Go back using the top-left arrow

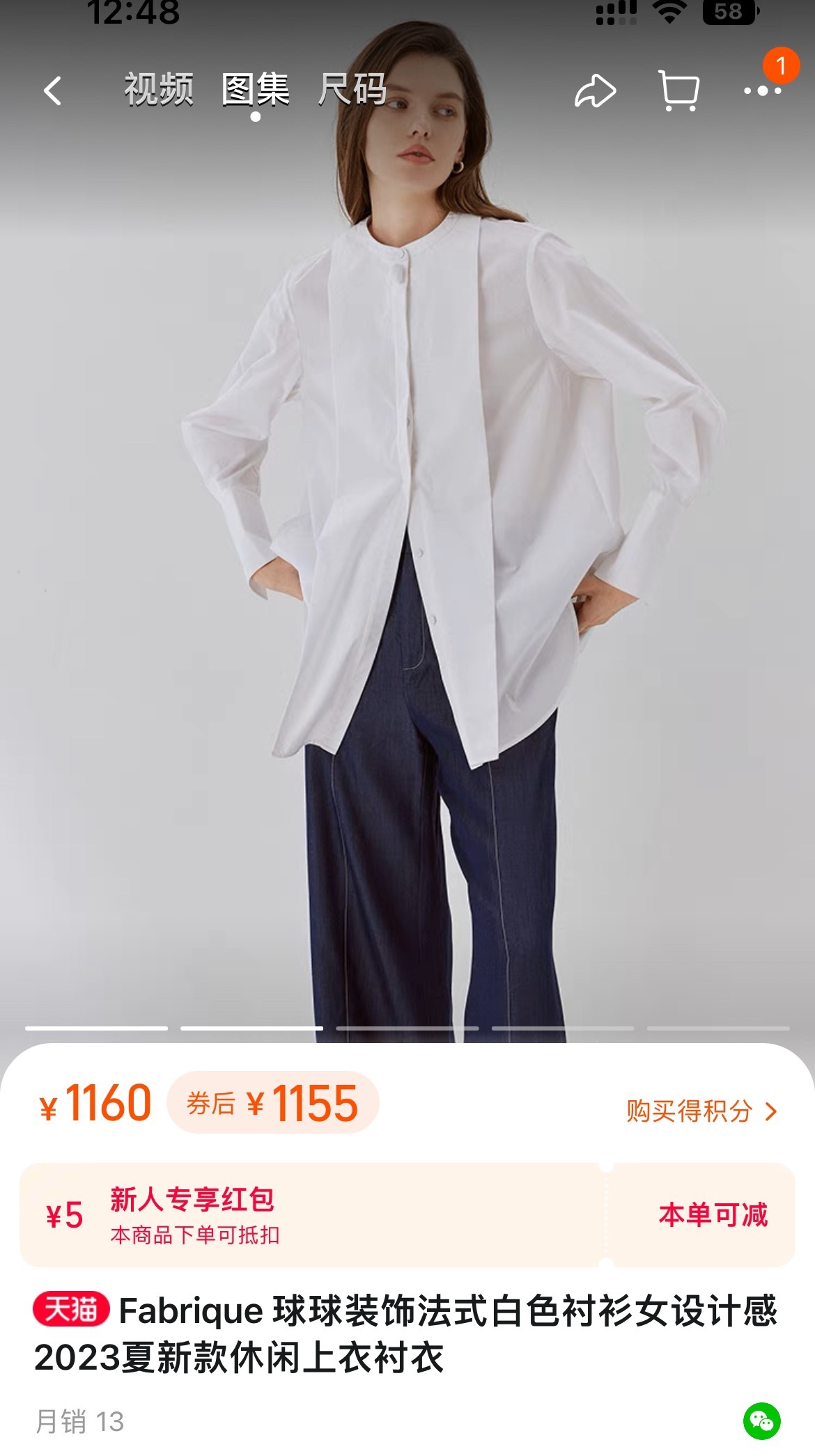click(x=53, y=91)
